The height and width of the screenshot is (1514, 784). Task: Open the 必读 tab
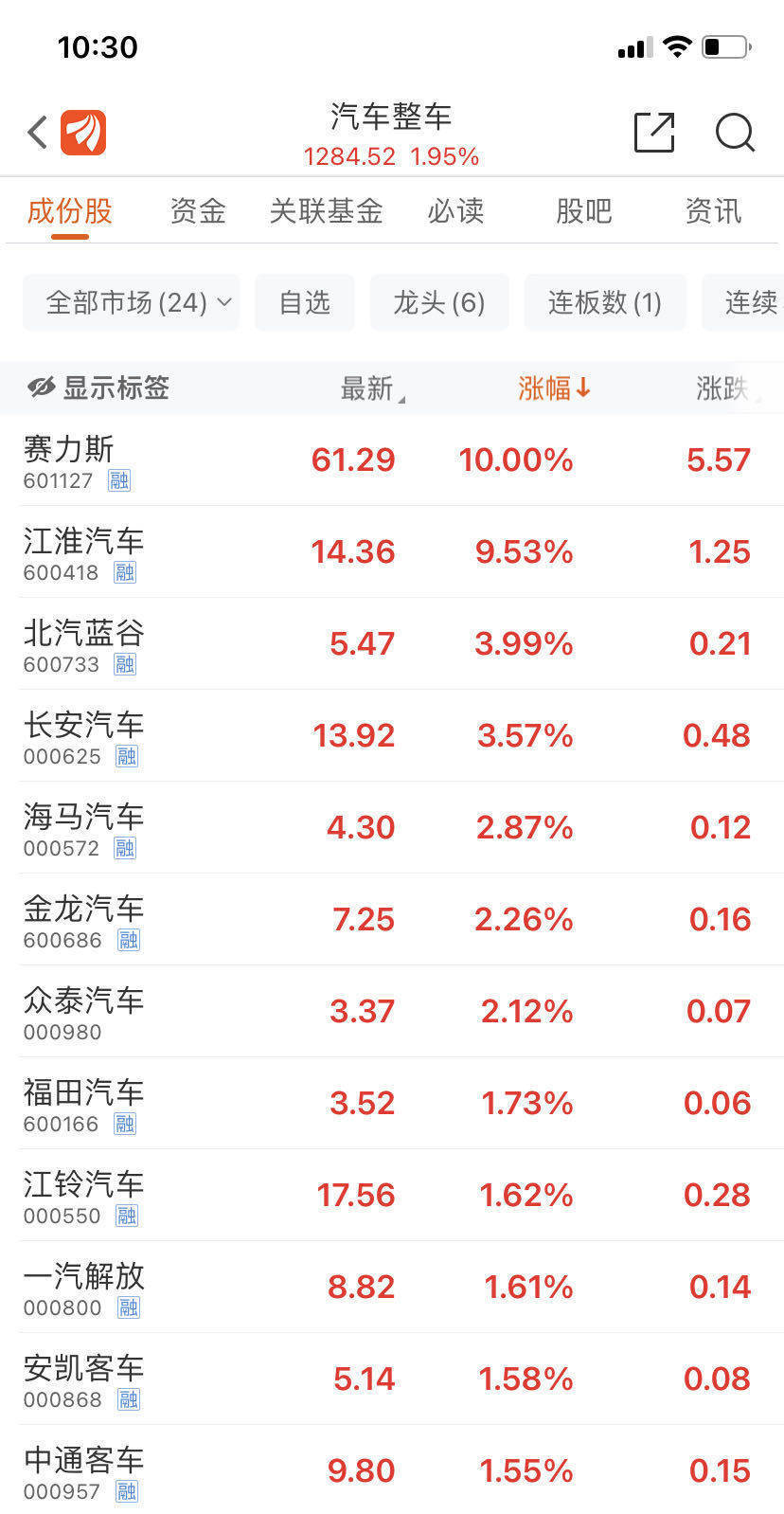click(455, 210)
